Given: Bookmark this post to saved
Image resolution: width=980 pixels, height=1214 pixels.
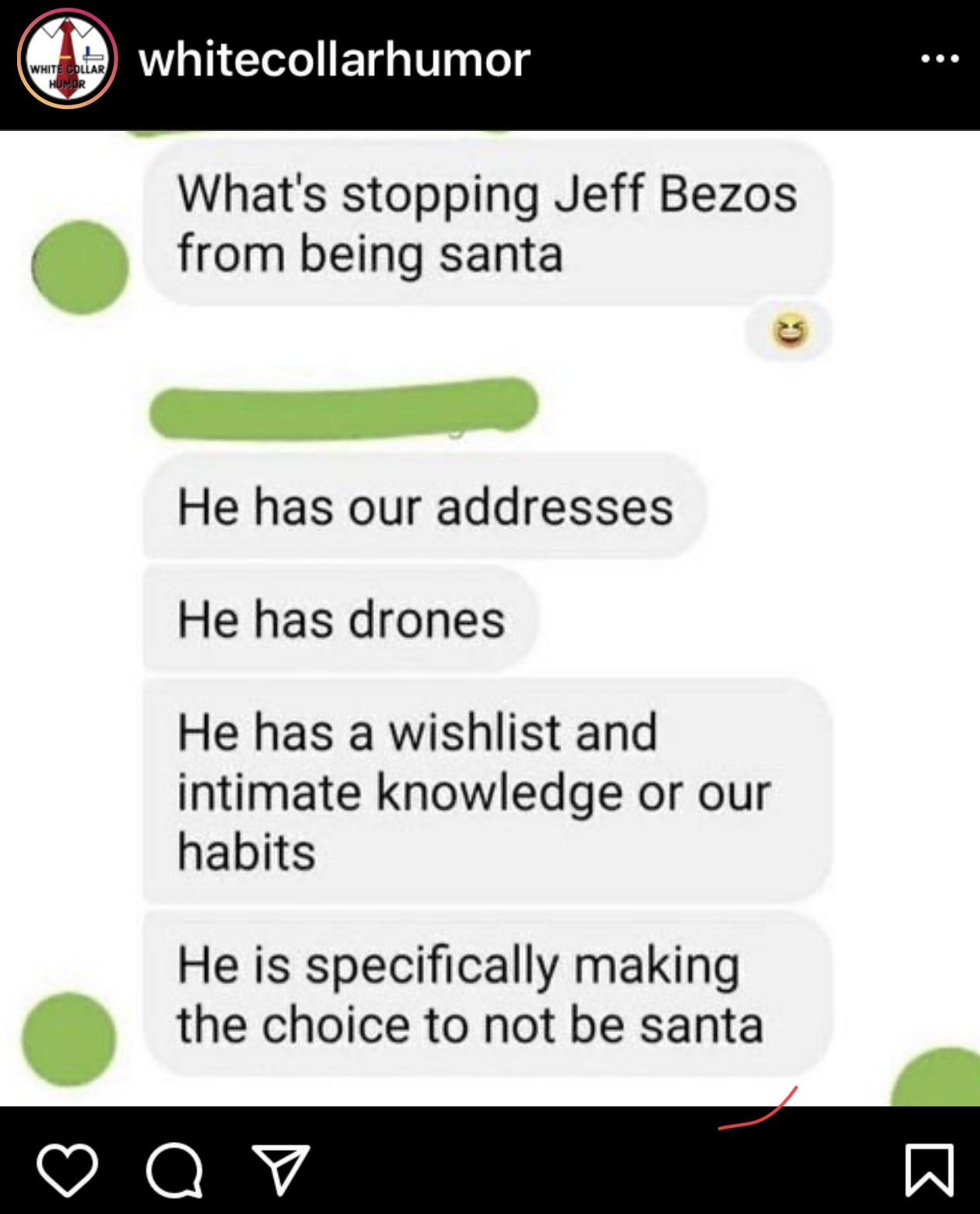Looking at the screenshot, I should pyautogui.click(x=928, y=1169).
